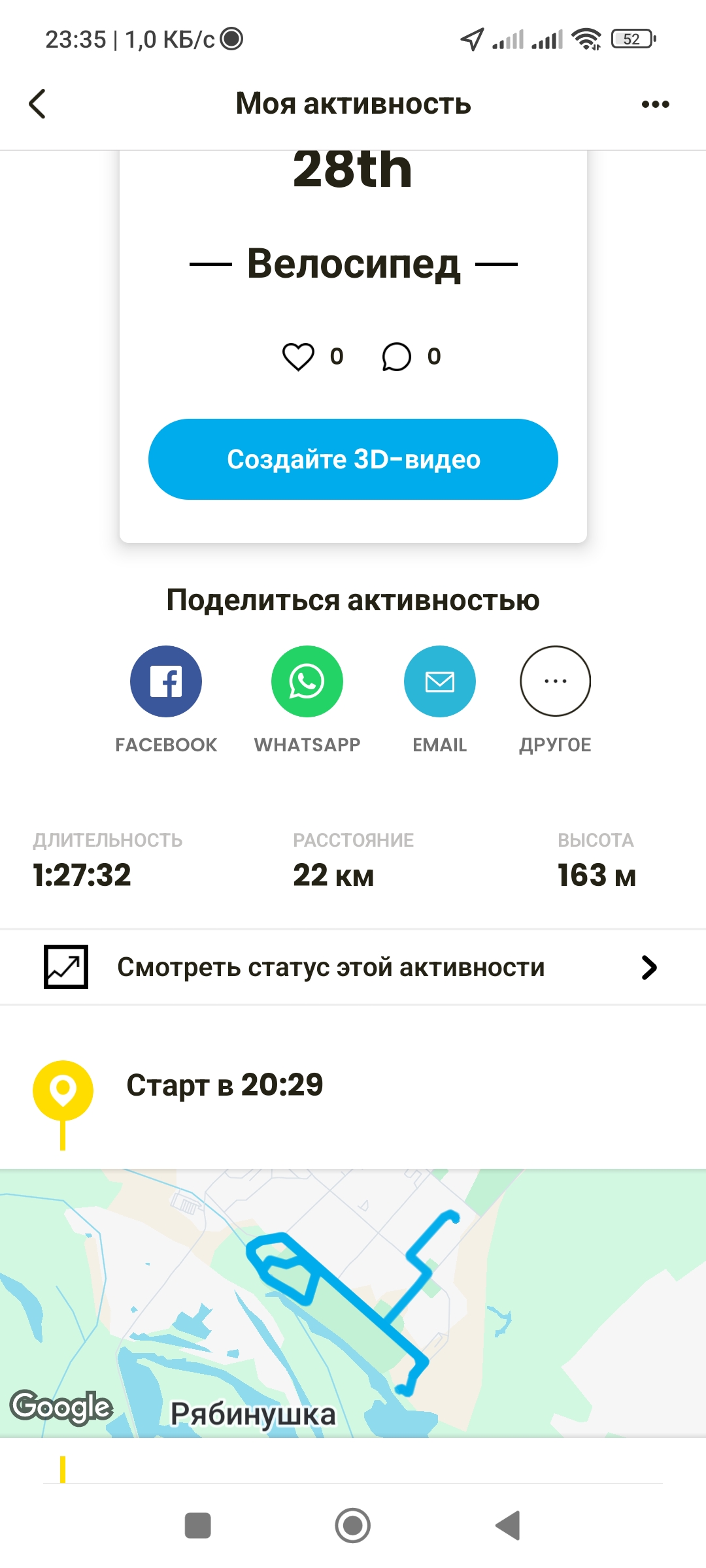706x1568 pixels.
Task: Tap the Создайте 3D-видео button
Action: coord(353,459)
